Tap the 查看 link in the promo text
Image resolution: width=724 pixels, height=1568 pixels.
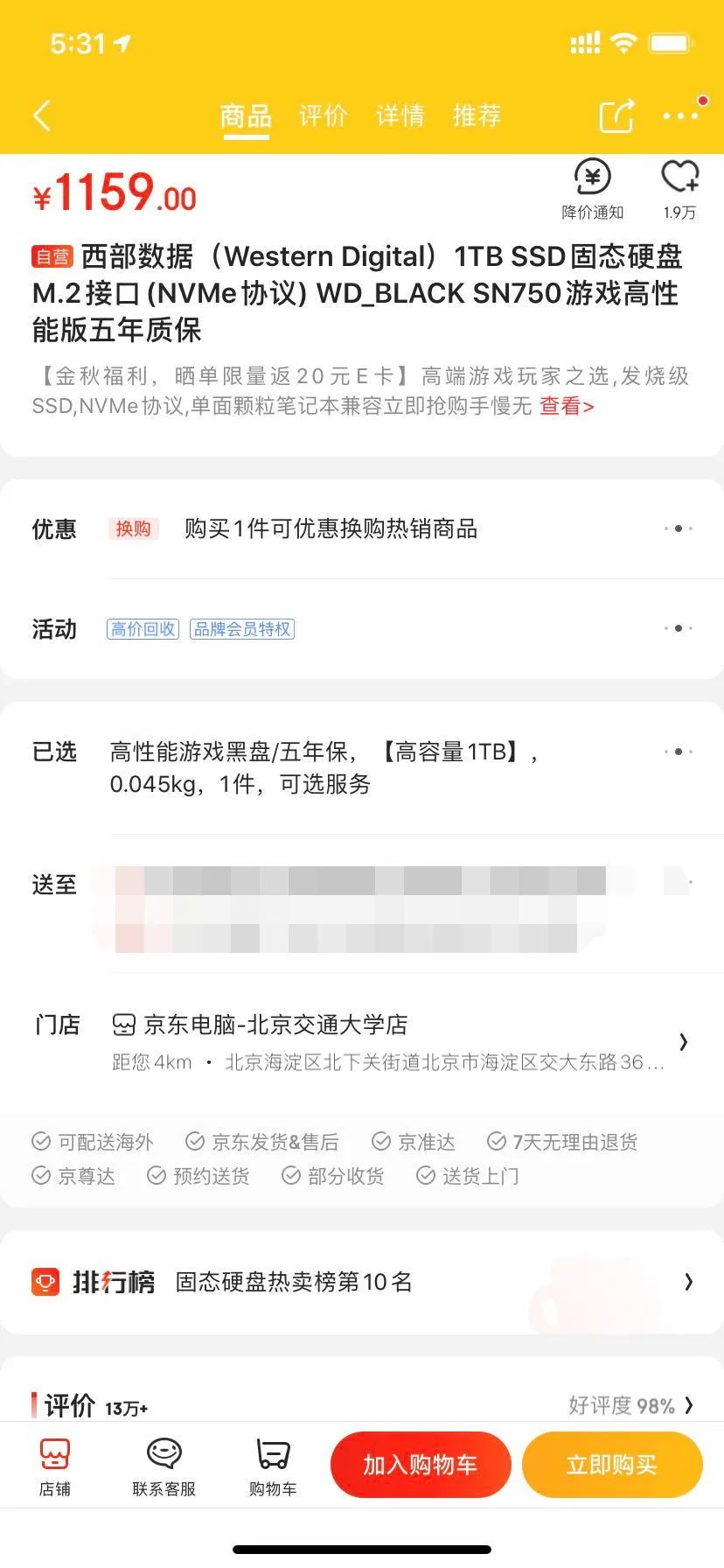566,406
